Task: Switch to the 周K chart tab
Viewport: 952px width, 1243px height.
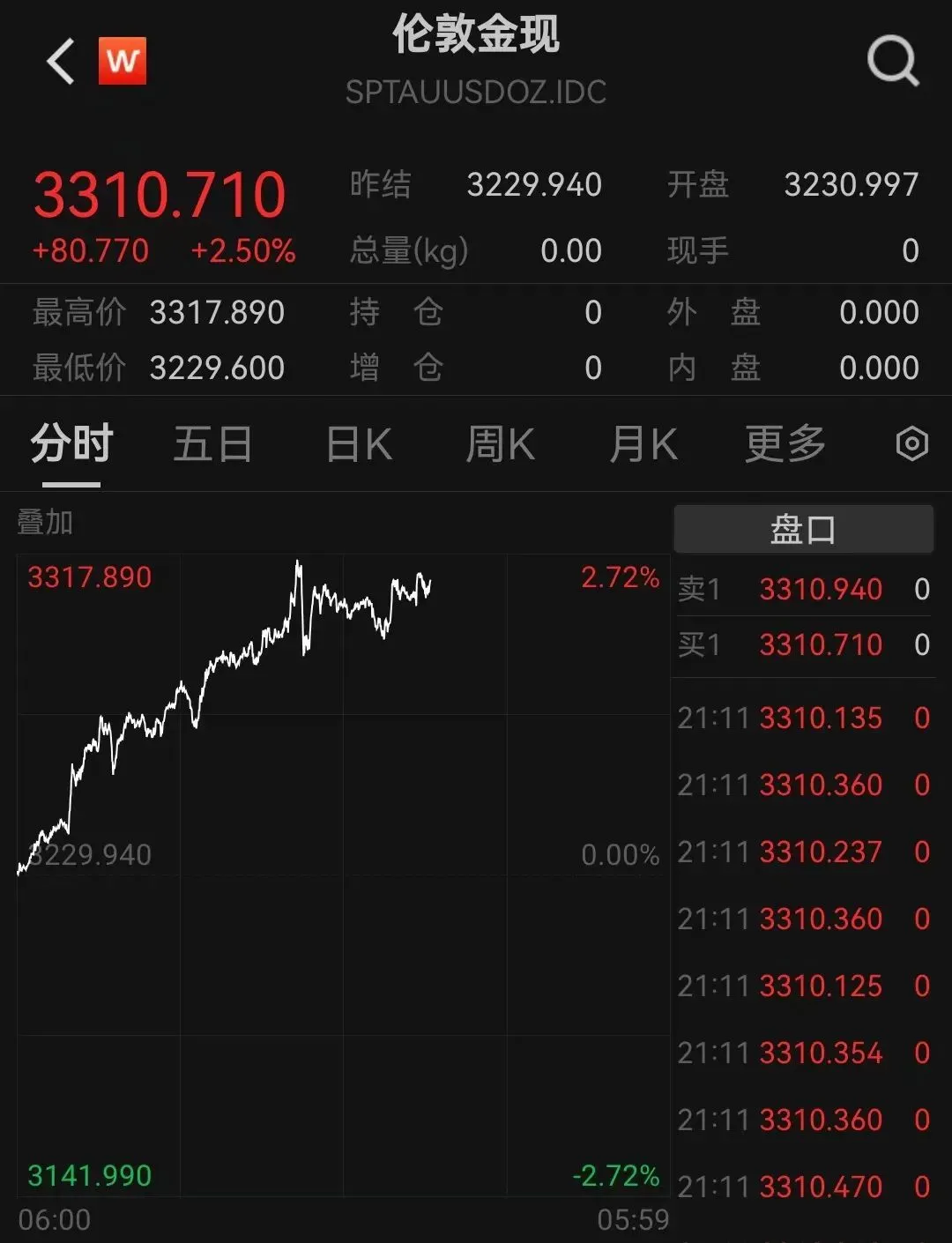Action: point(500,443)
